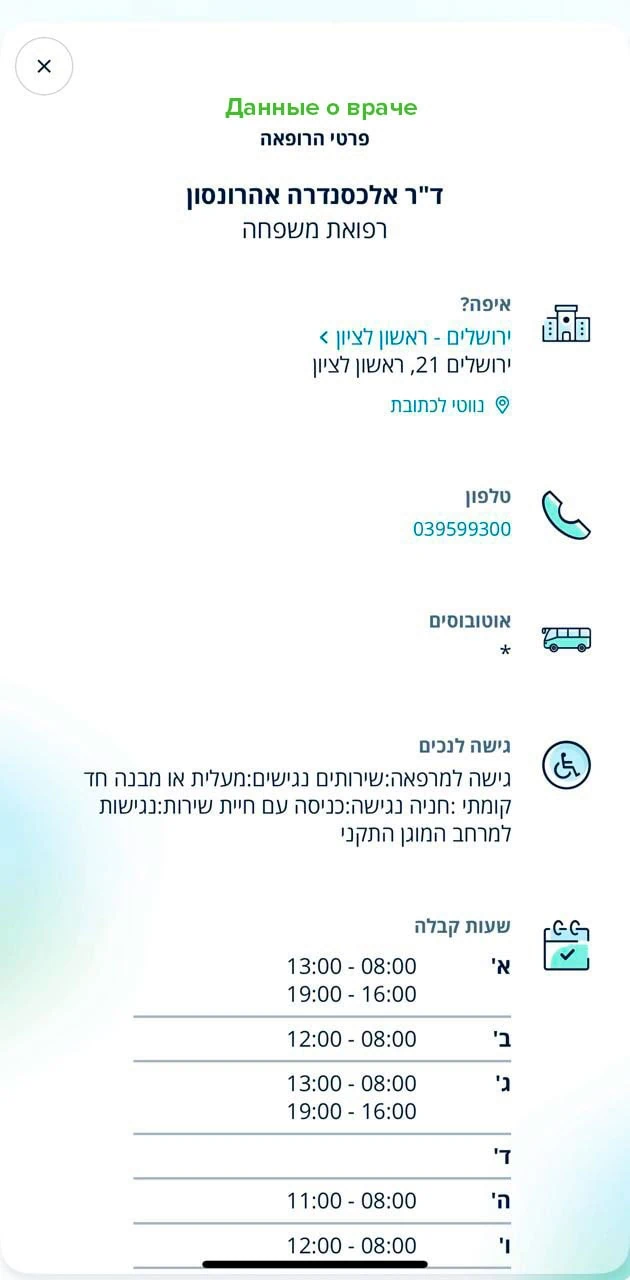Open the ירושלים - ראשון לציון clinic link
Image resolution: width=630 pixels, height=1280 pixels.
[414, 337]
